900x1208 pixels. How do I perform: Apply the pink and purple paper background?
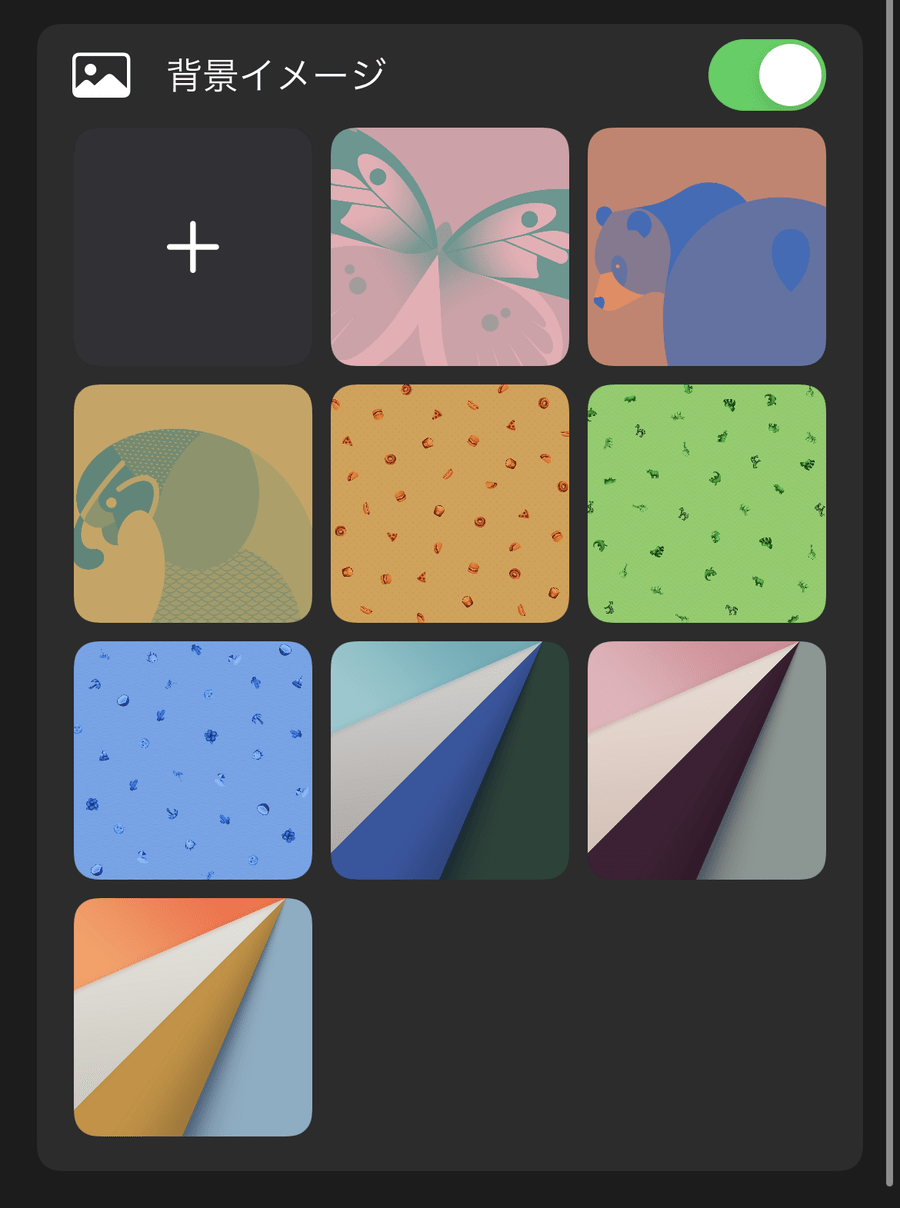click(x=707, y=761)
